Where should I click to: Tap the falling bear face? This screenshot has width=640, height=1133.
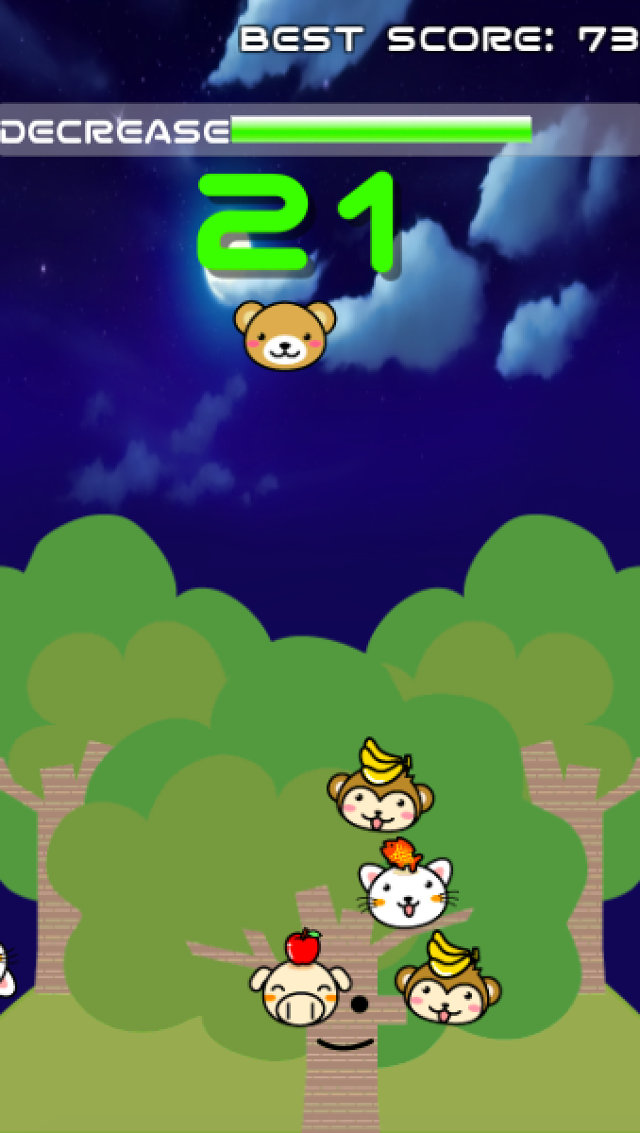click(x=285, y=335)
